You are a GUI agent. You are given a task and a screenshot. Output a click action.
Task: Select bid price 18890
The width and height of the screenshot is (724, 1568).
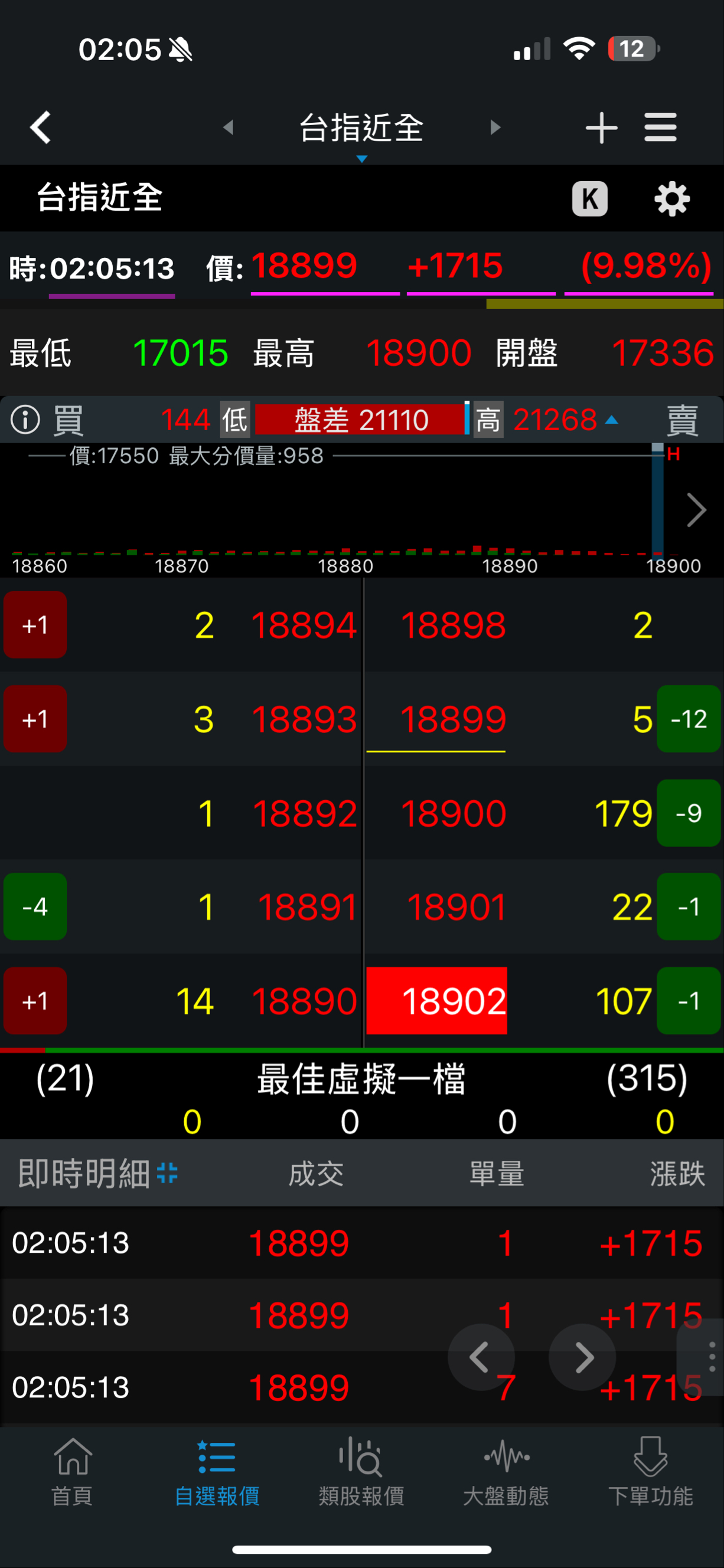[x=304, y=1001]
